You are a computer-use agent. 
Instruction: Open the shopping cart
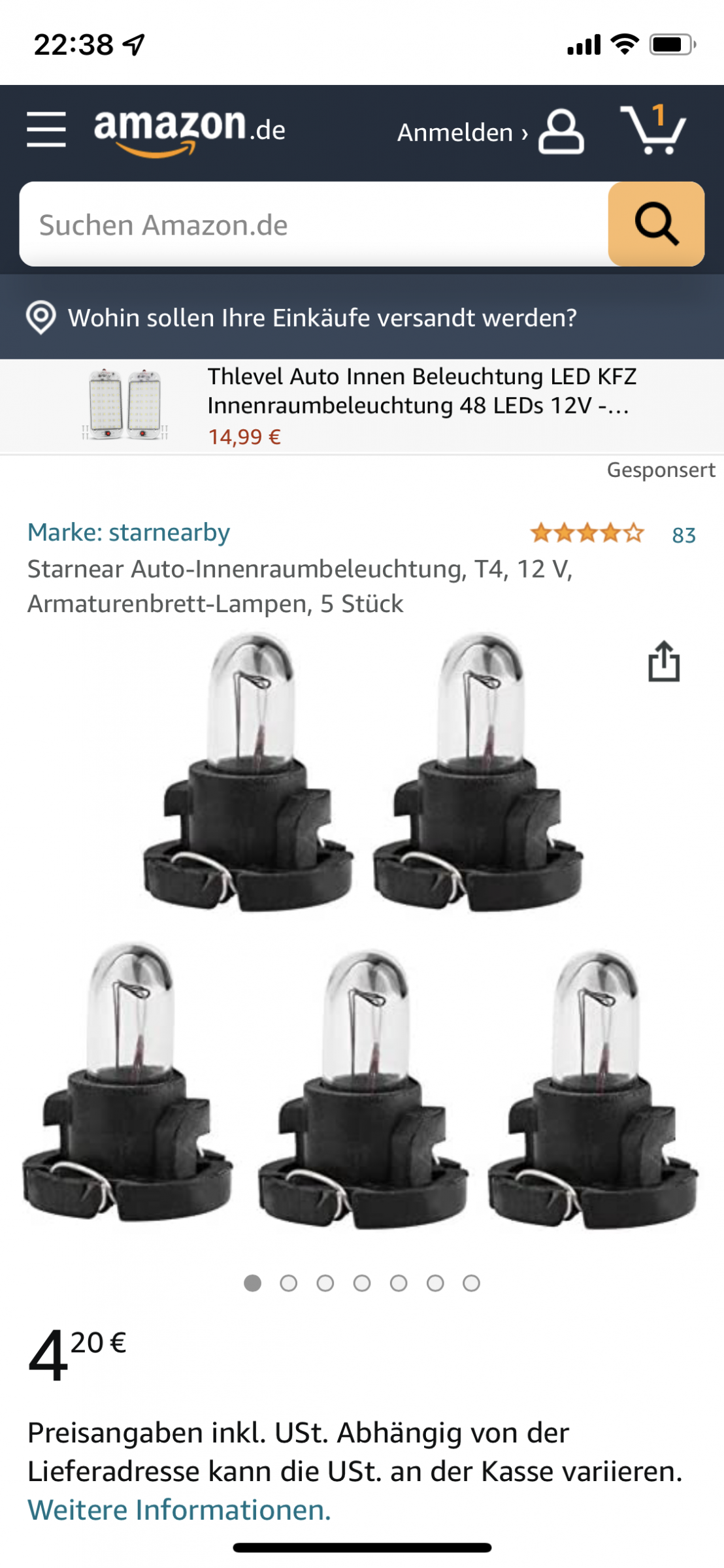[x=653, y=129]
